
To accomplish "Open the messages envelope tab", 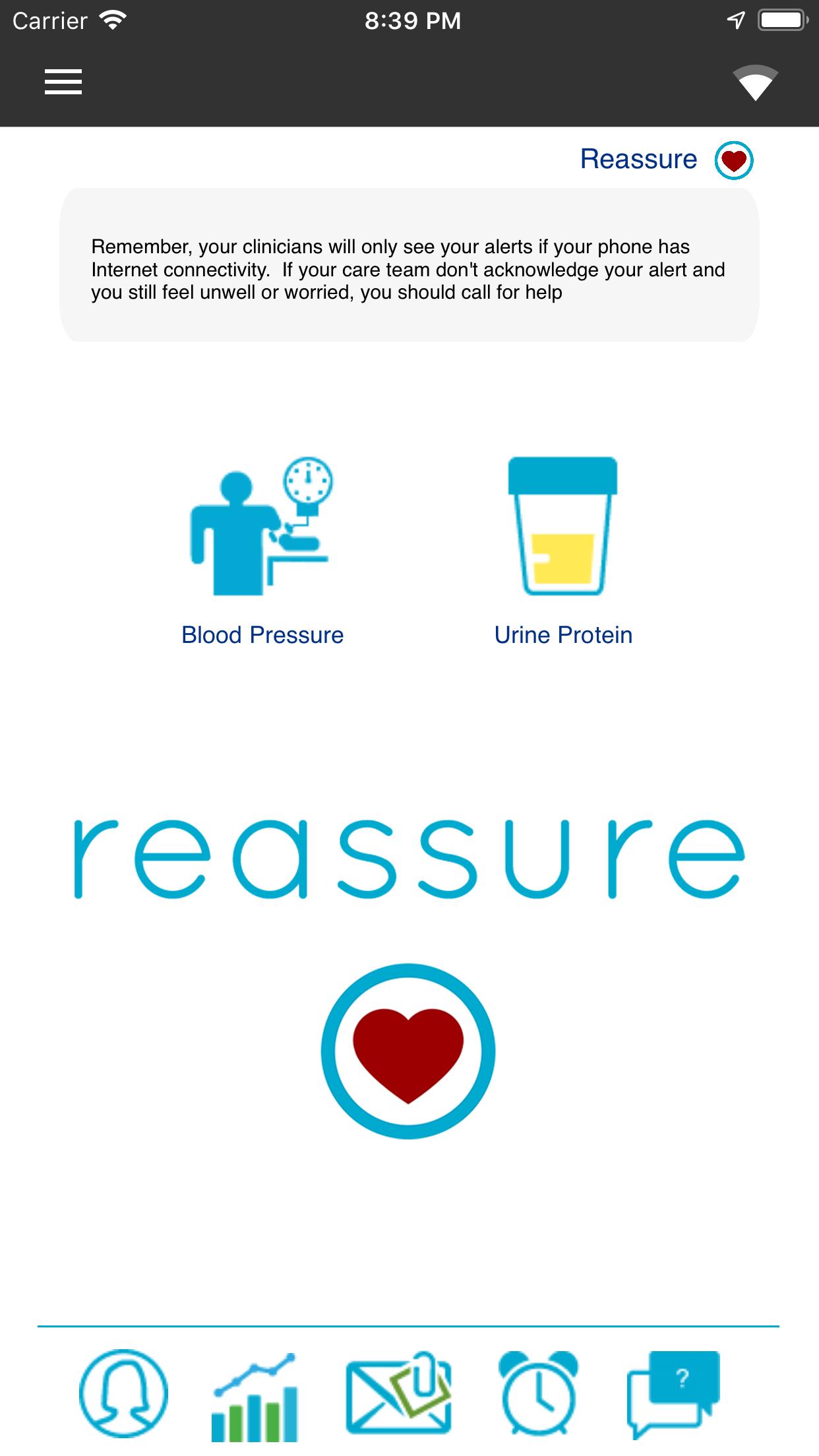I will pos(399,1393).
